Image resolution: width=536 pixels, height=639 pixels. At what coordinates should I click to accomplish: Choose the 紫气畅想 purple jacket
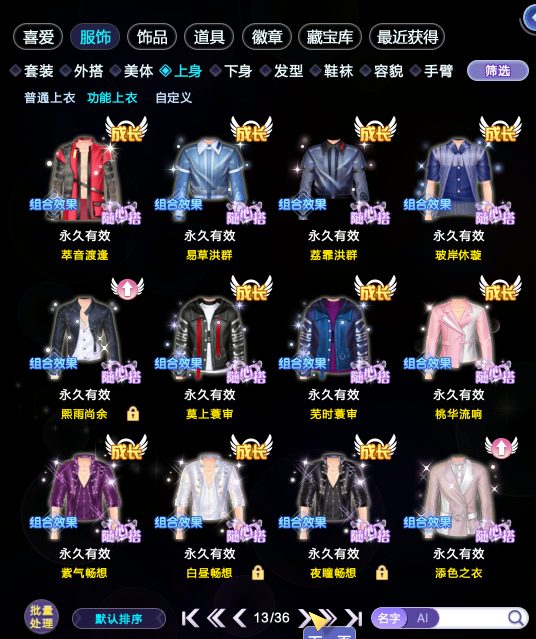[x=84, y=507]
